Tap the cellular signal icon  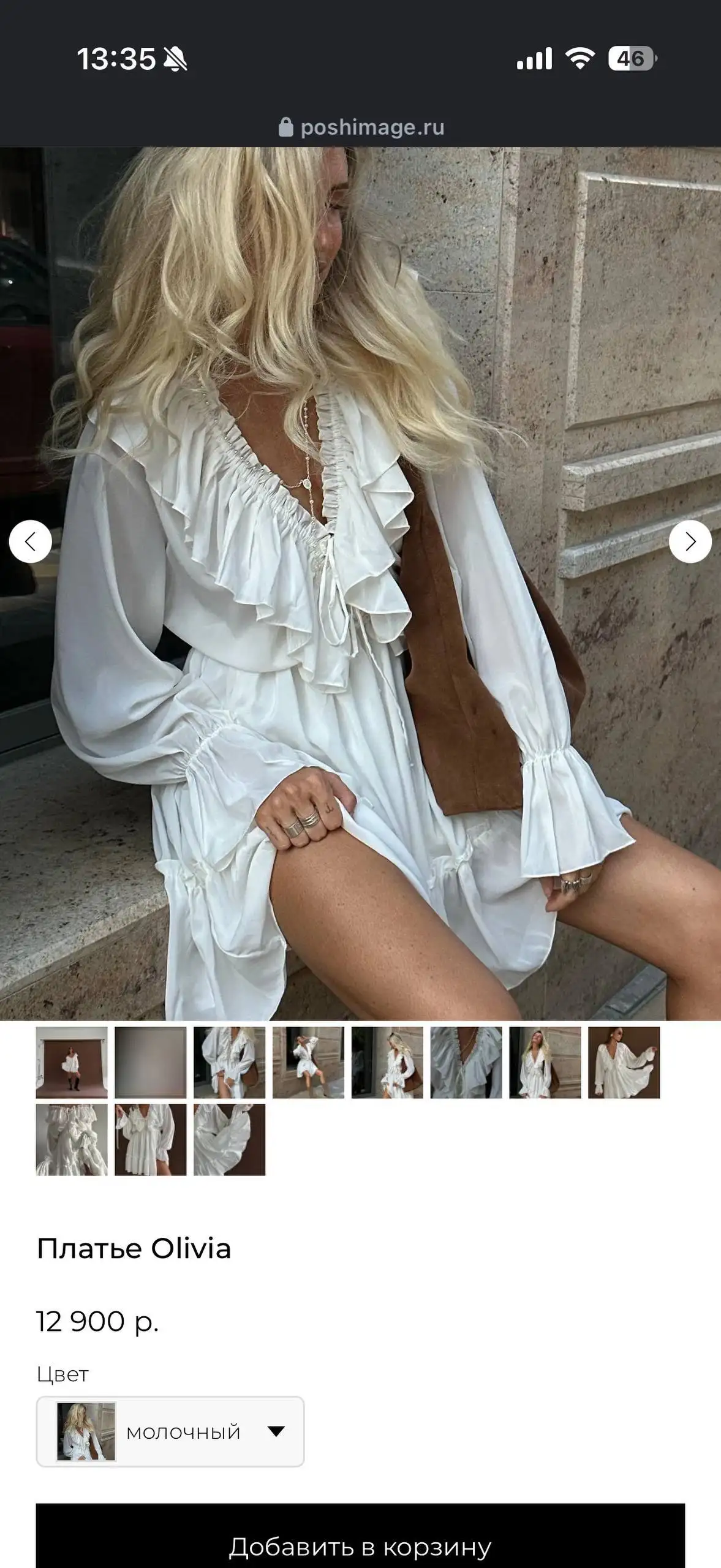pos(532,58)
